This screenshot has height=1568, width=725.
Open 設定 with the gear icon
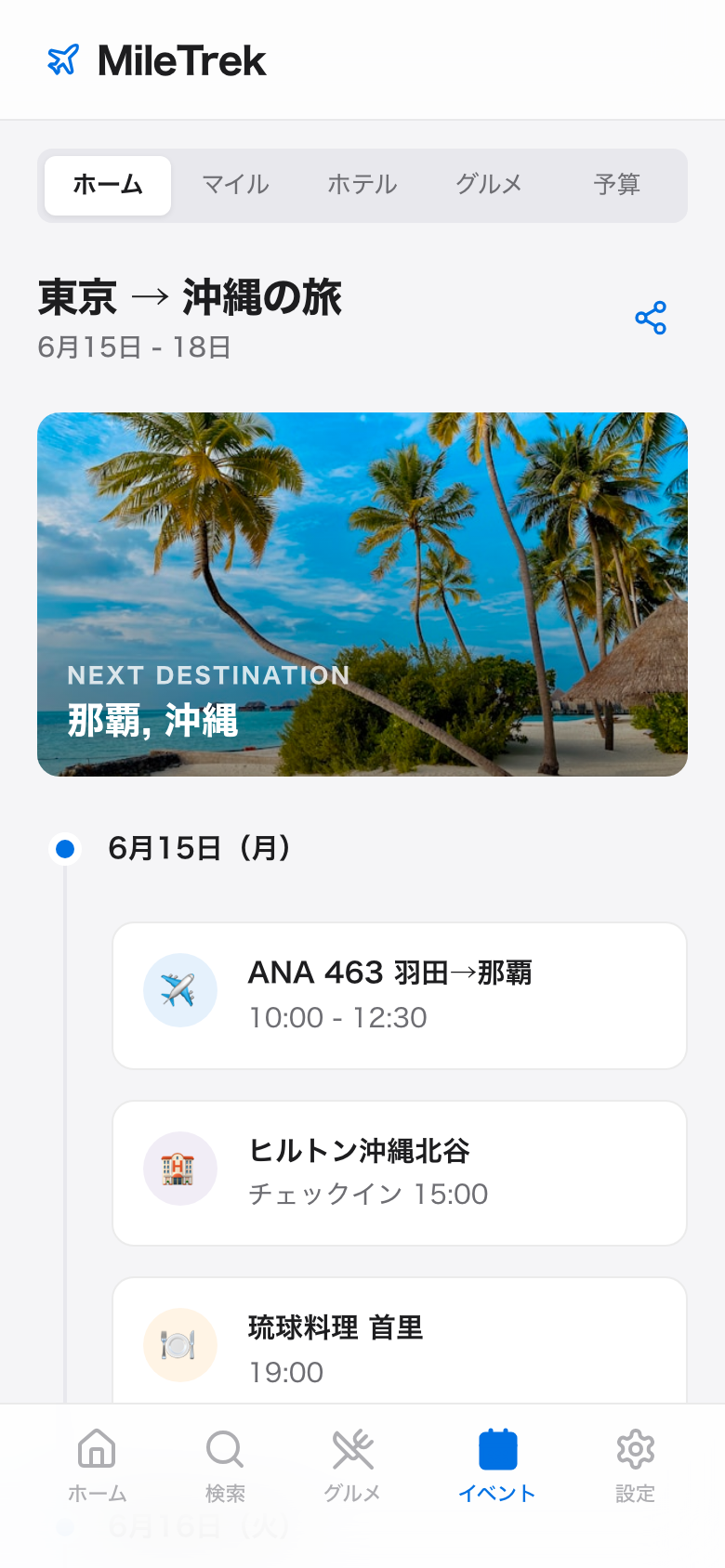pyautogui.click(x=635, y=1447)
